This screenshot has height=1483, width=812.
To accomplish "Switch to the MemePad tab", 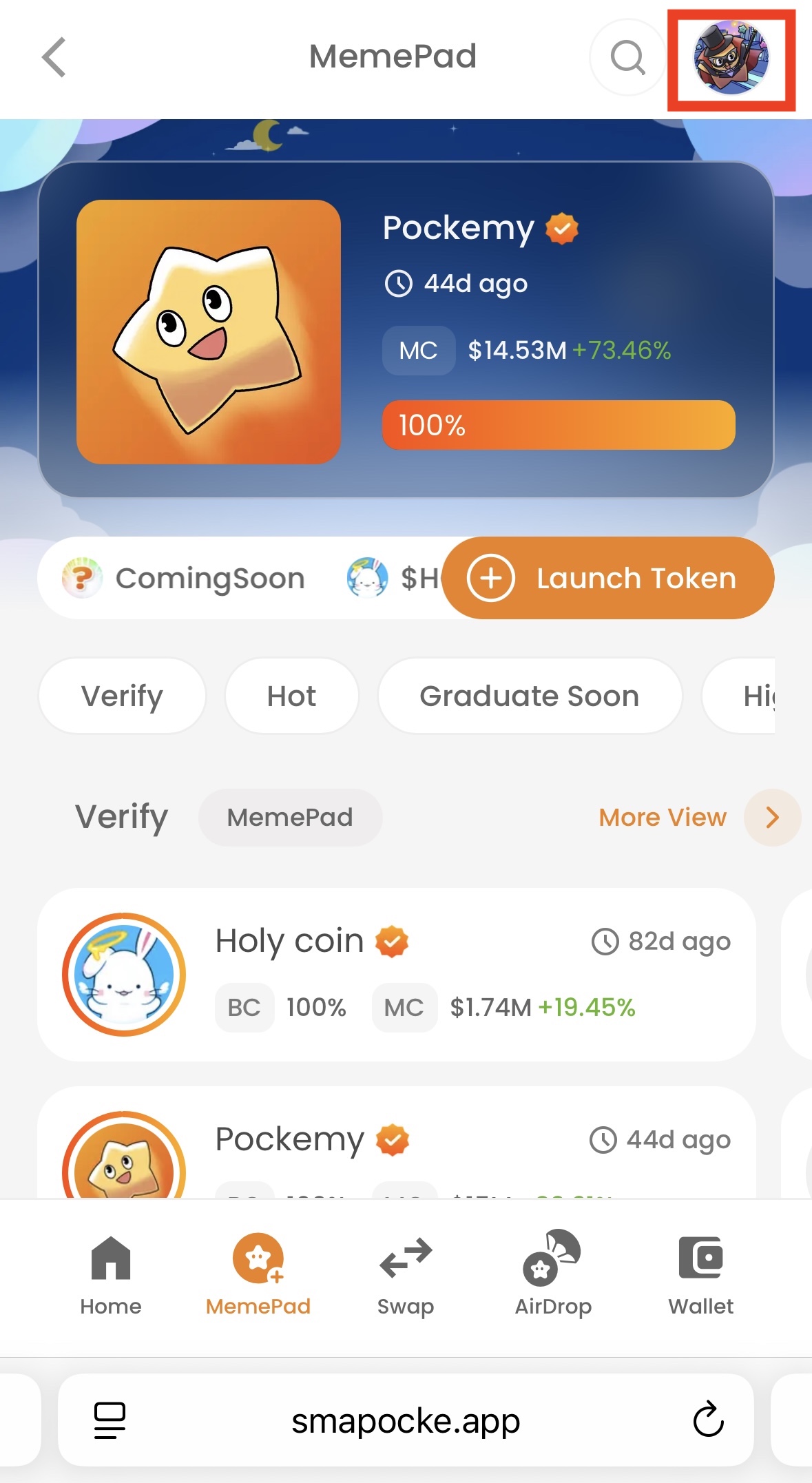I will coord(258,1274).
